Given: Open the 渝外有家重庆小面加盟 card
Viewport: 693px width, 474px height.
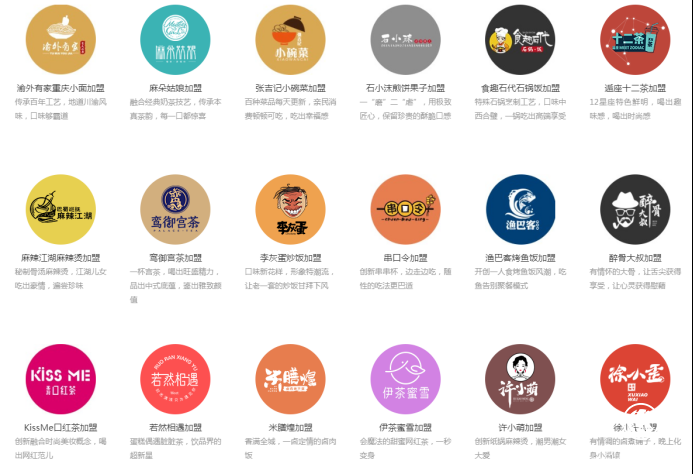Looking at the screenshot, I should 61,40.
